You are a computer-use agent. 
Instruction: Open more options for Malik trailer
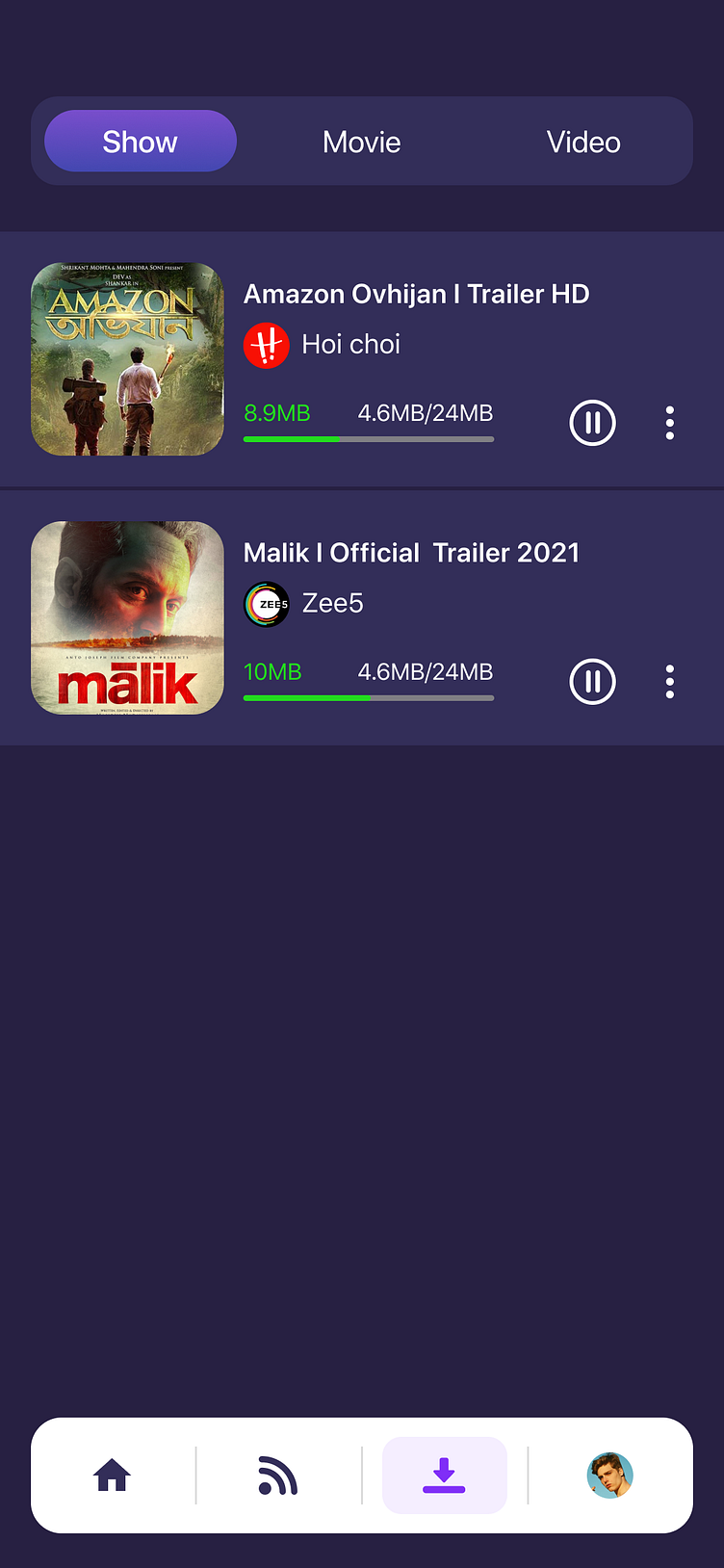point(670,682)
